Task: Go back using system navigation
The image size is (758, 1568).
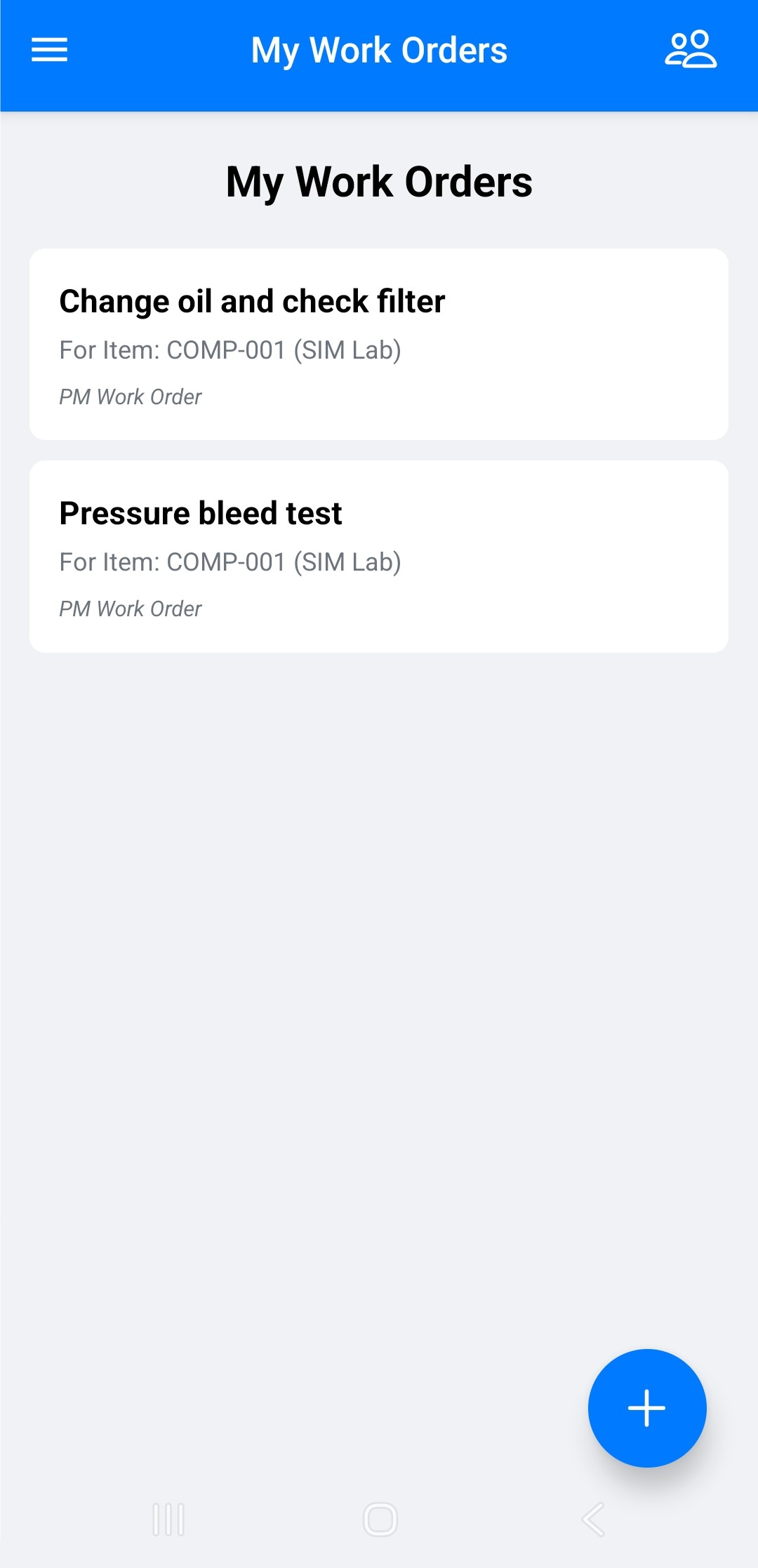Action: [593, 1520]
